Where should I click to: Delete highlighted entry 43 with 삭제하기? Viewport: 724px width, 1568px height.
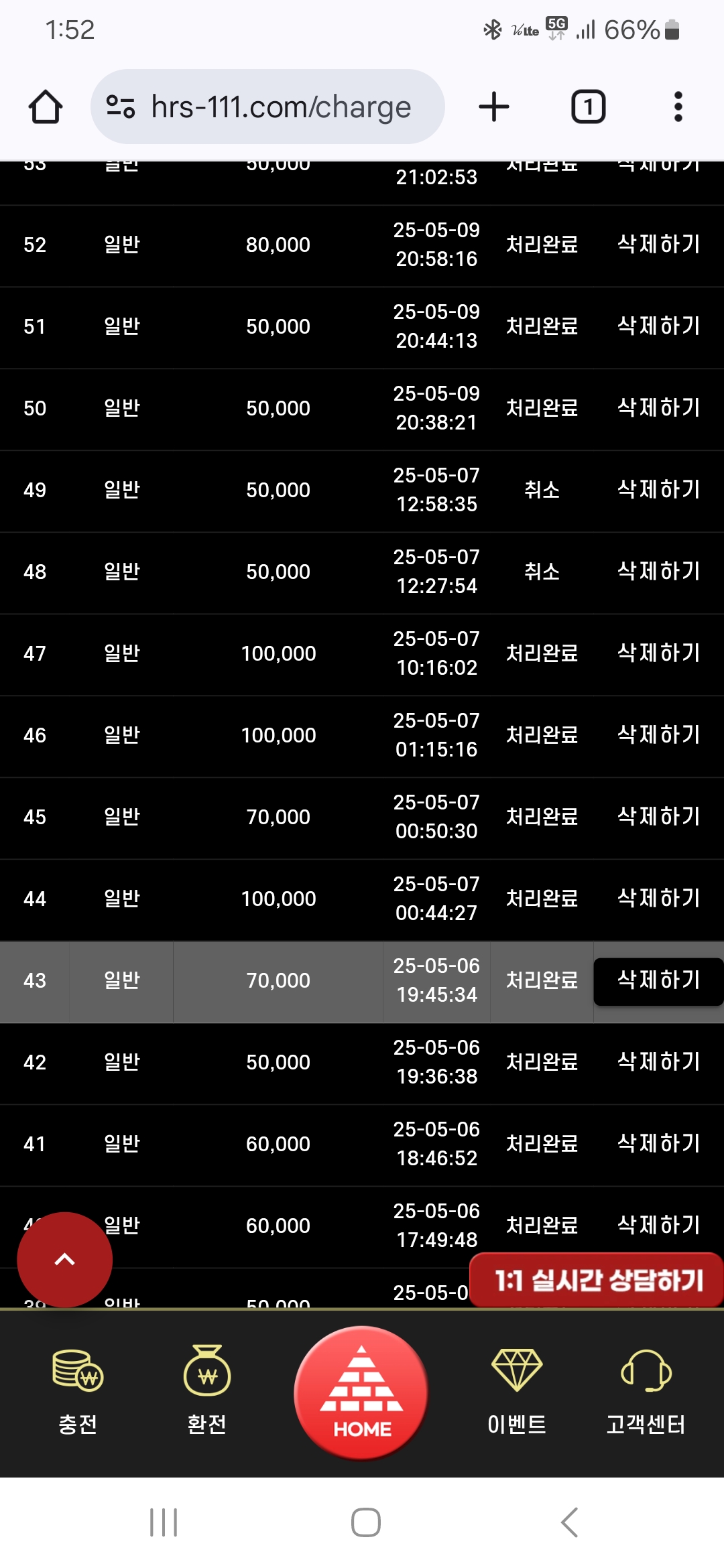(658, 981)
